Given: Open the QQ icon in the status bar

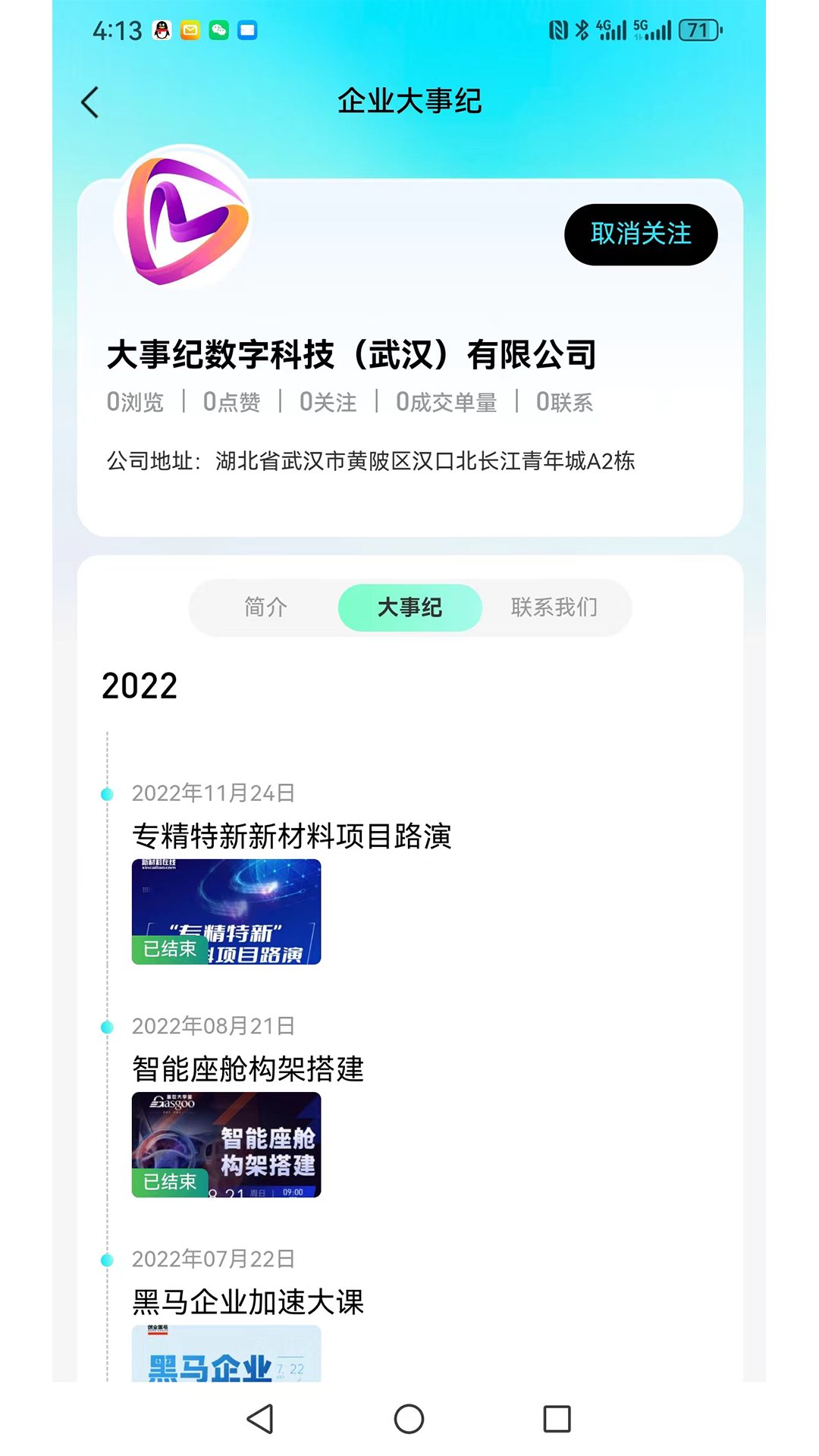Looking at the screenshot, I should (x=162, y=31).
